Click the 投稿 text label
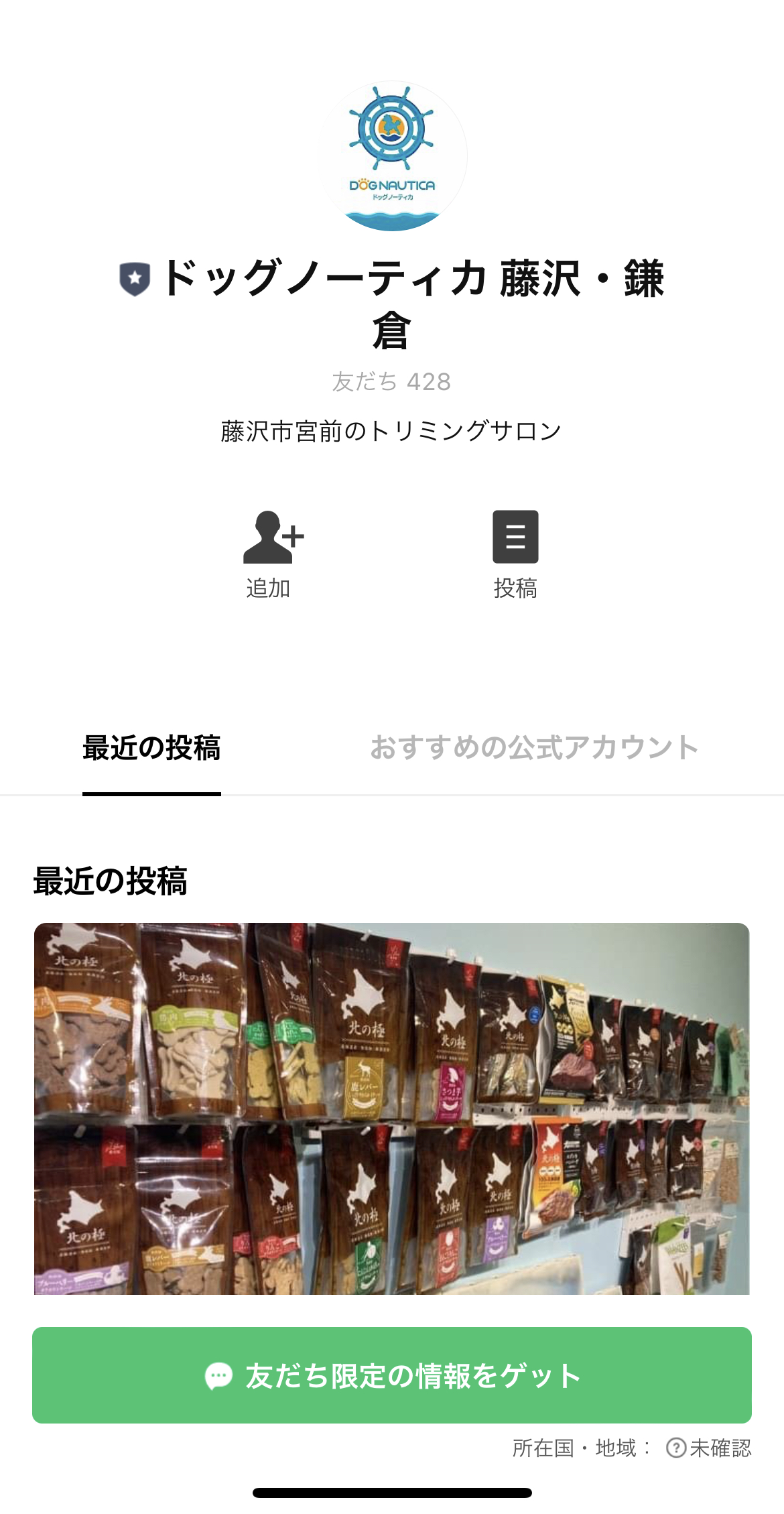784x1514 pixels. [514, 588]
